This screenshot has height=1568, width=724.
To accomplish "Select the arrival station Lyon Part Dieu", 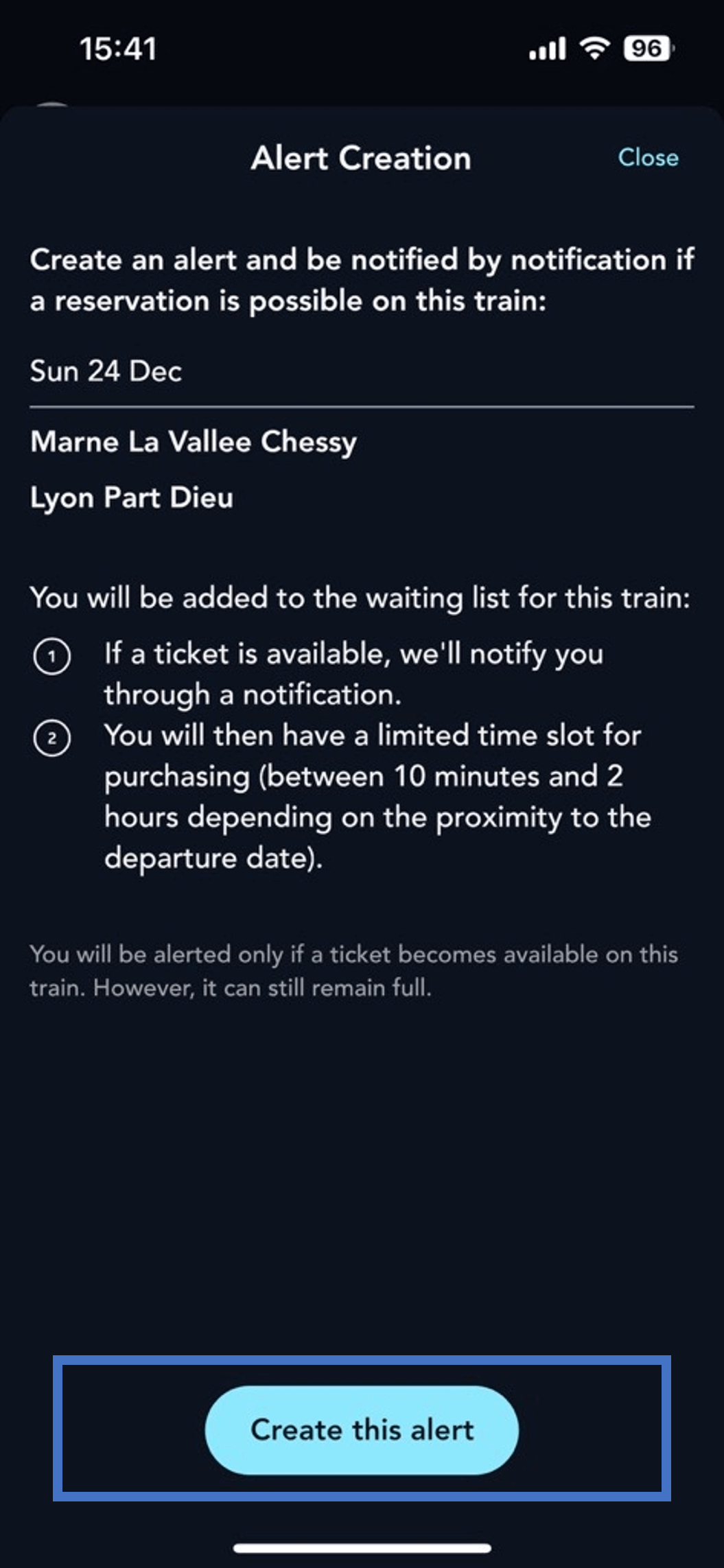I will coord(132,498).
